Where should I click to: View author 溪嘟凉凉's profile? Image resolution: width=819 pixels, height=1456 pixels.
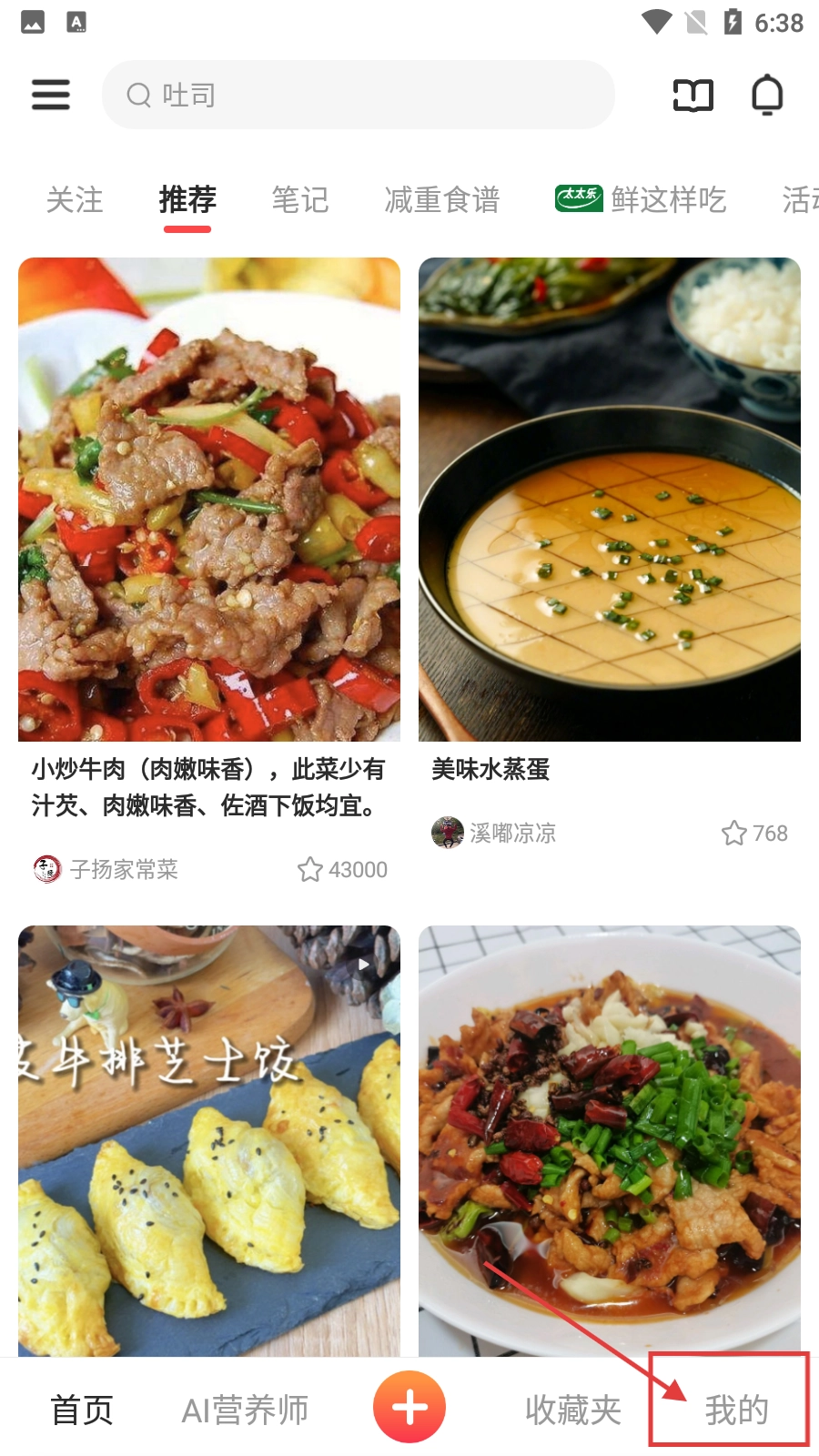point(494,833)
